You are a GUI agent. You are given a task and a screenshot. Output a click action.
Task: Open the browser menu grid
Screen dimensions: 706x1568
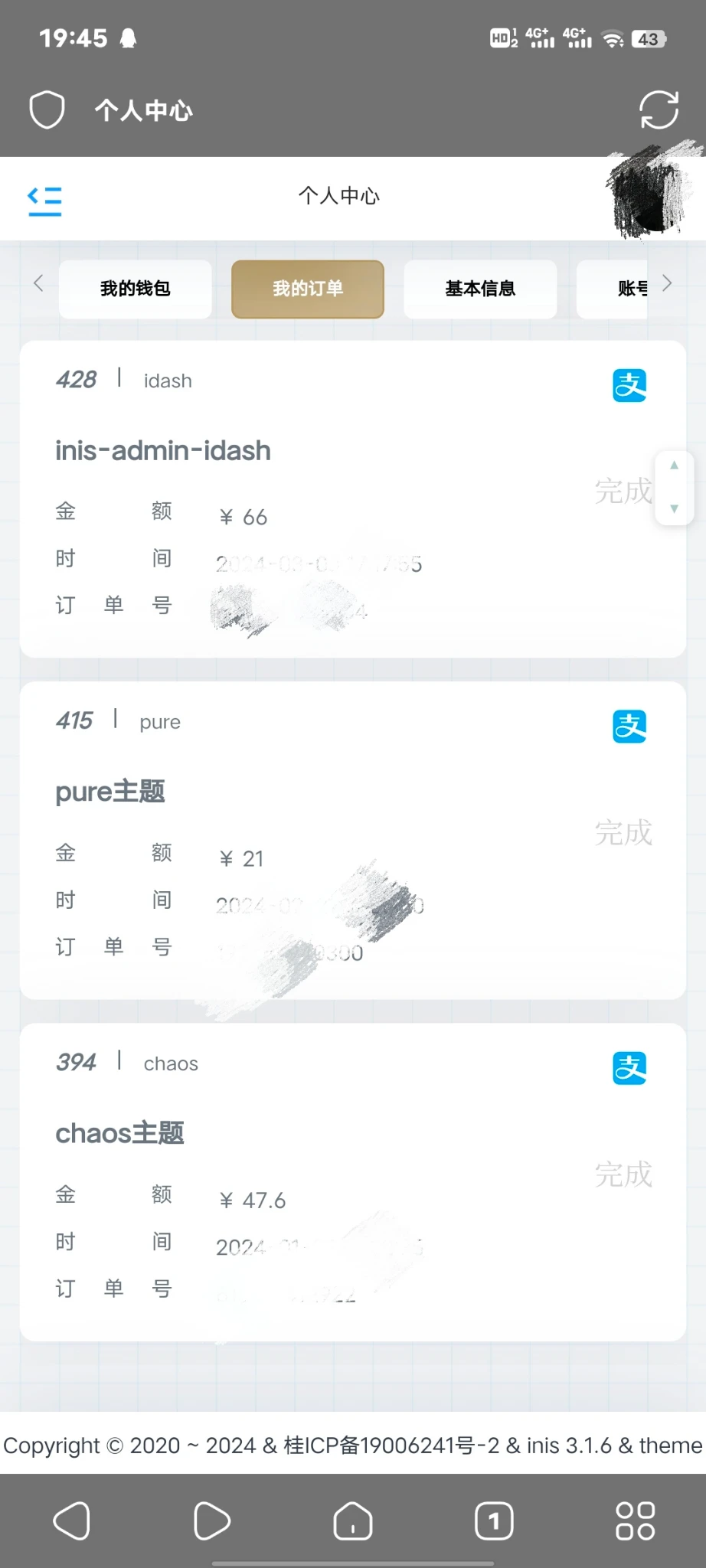635,1521
